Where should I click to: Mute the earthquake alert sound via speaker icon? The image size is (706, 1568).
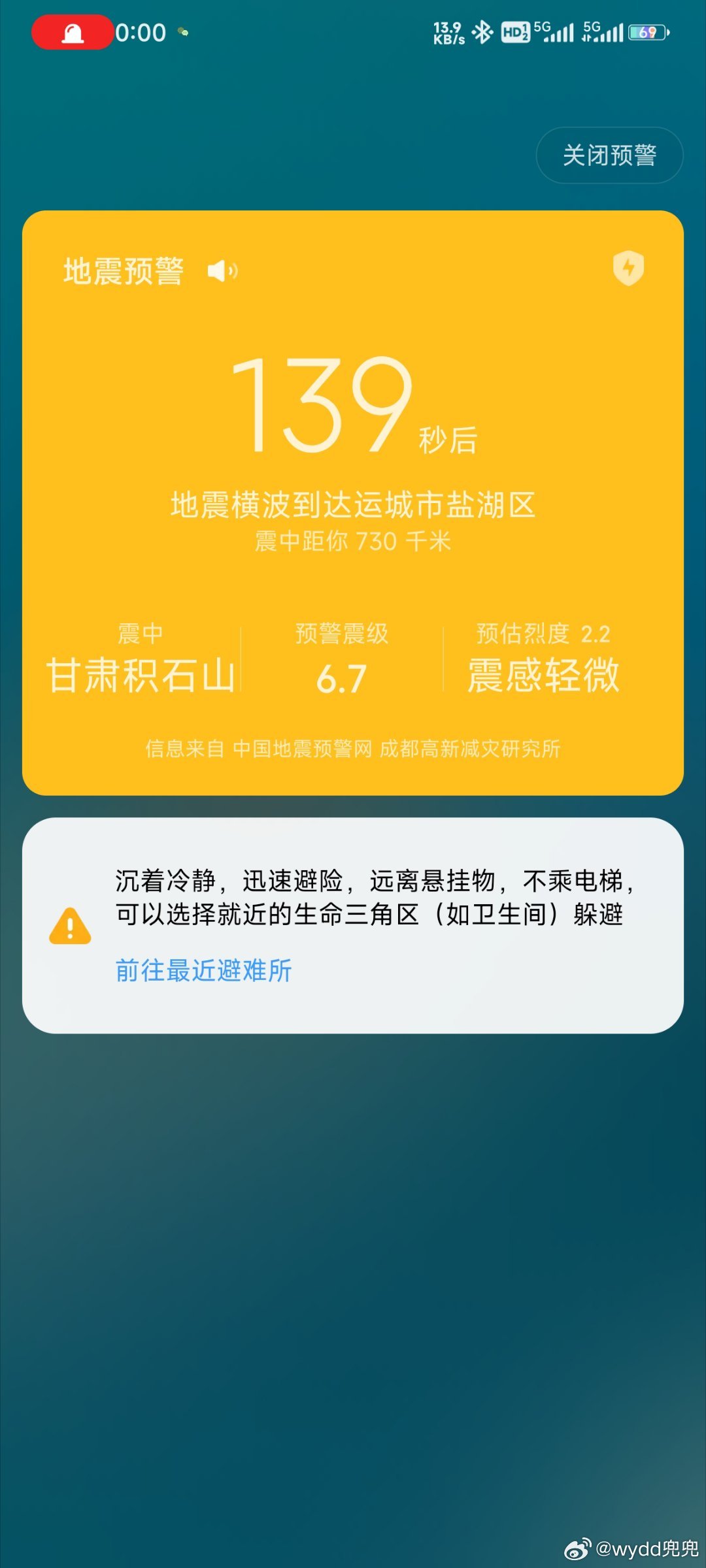click(222, 270)
